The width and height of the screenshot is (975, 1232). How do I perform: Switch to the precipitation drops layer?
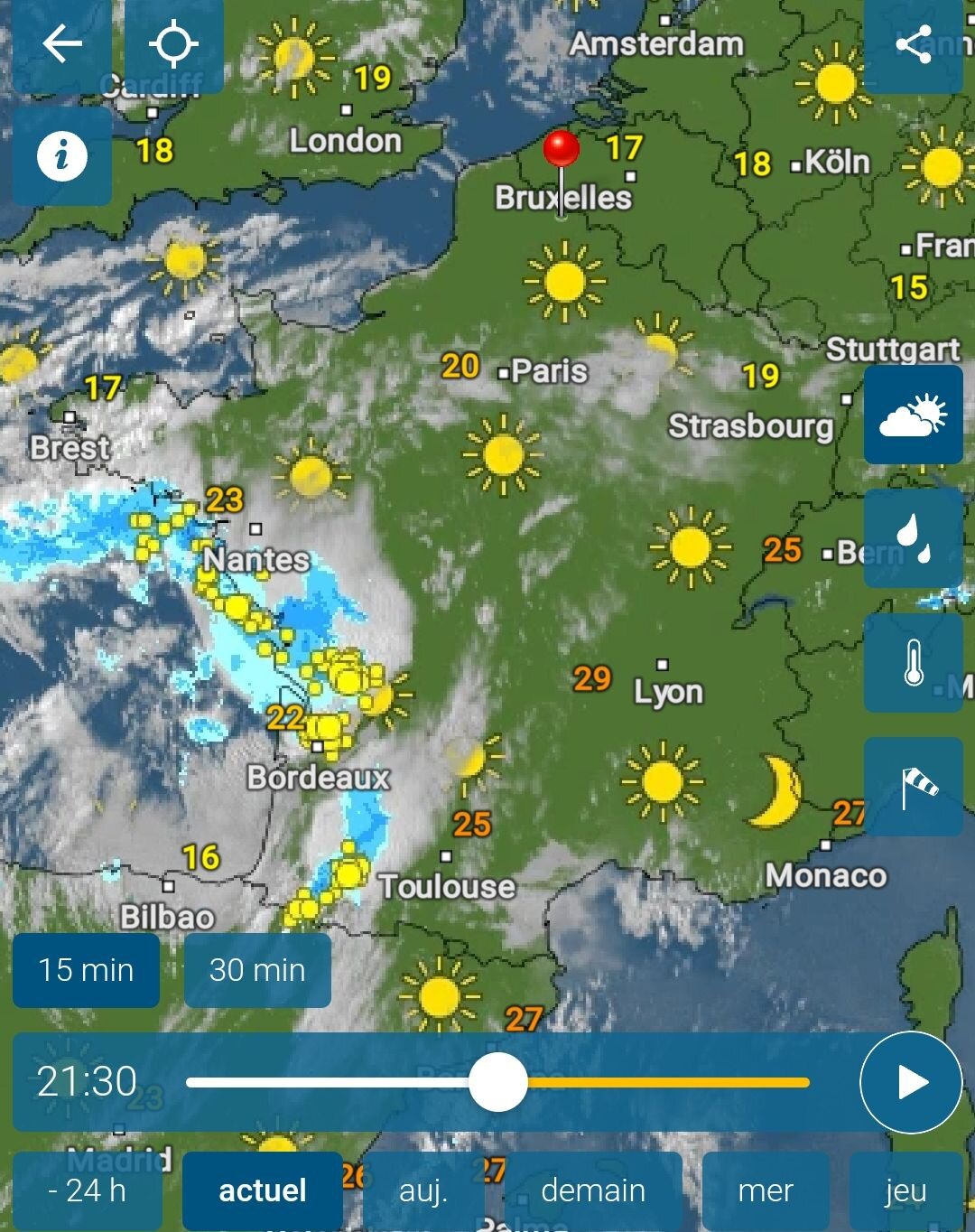pos(913,539)
